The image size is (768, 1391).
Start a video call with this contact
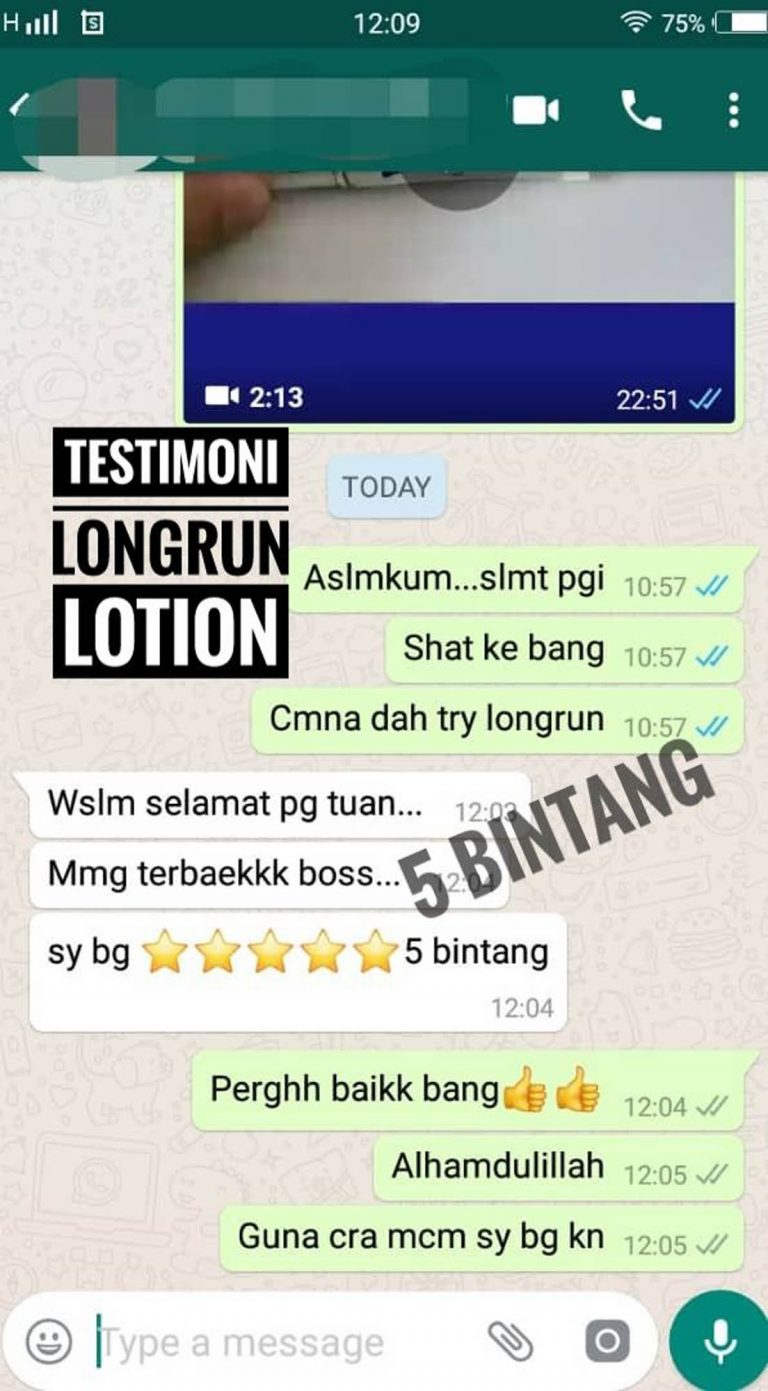tap(536, 110)
